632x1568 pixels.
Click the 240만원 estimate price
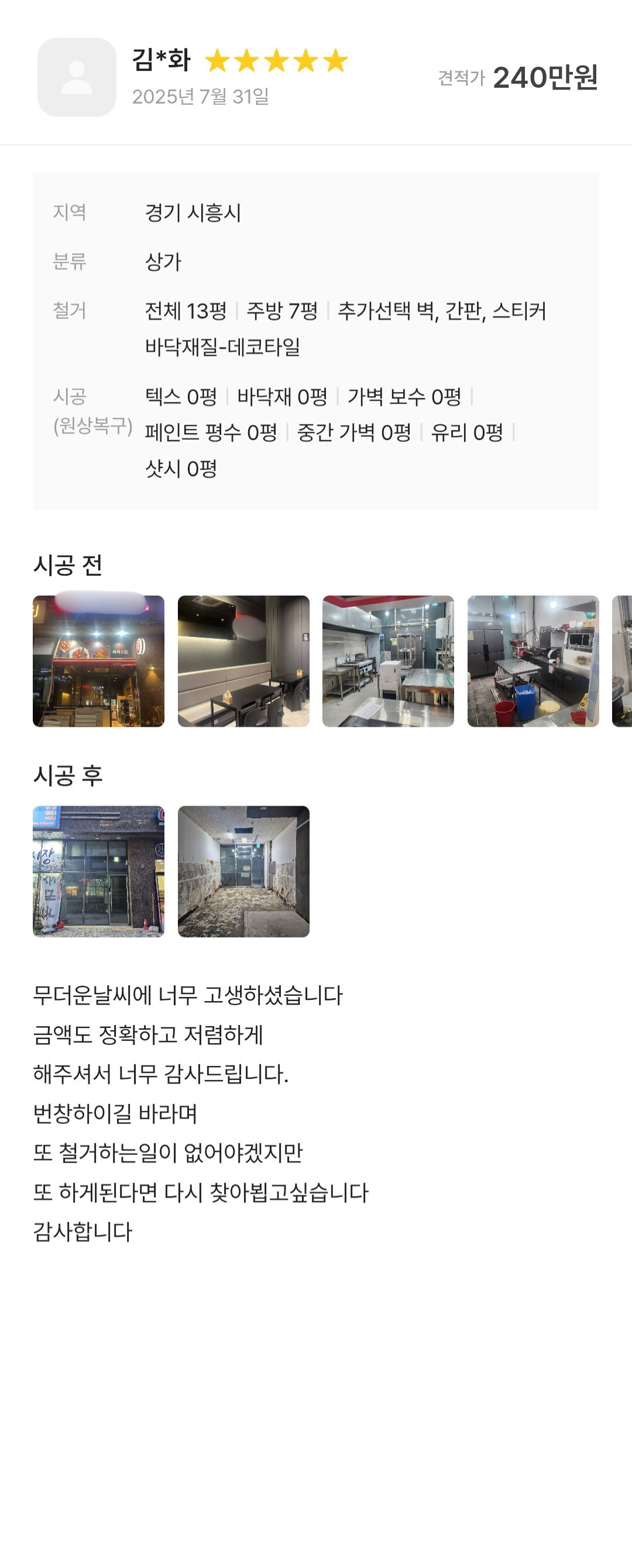[546, 77]
